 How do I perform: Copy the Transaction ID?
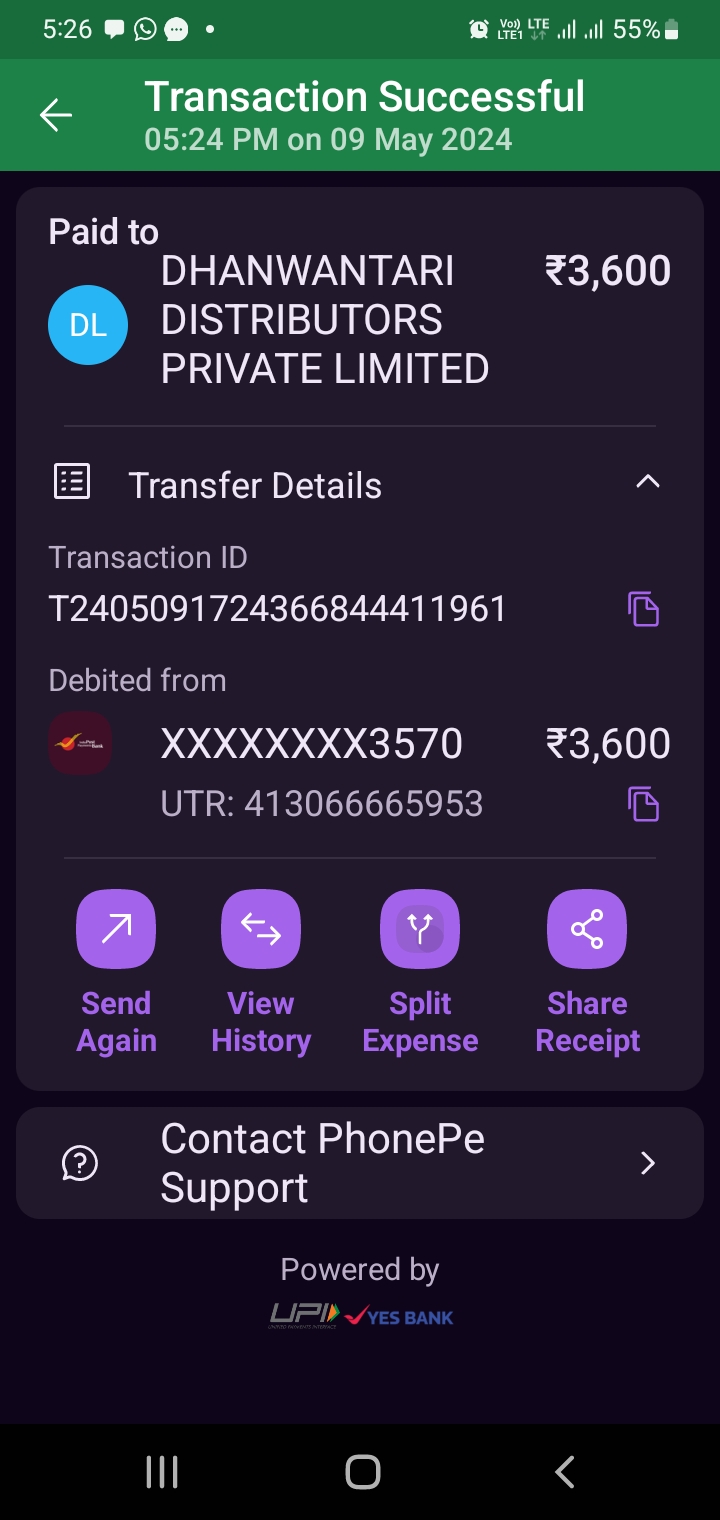click(643, 609)
